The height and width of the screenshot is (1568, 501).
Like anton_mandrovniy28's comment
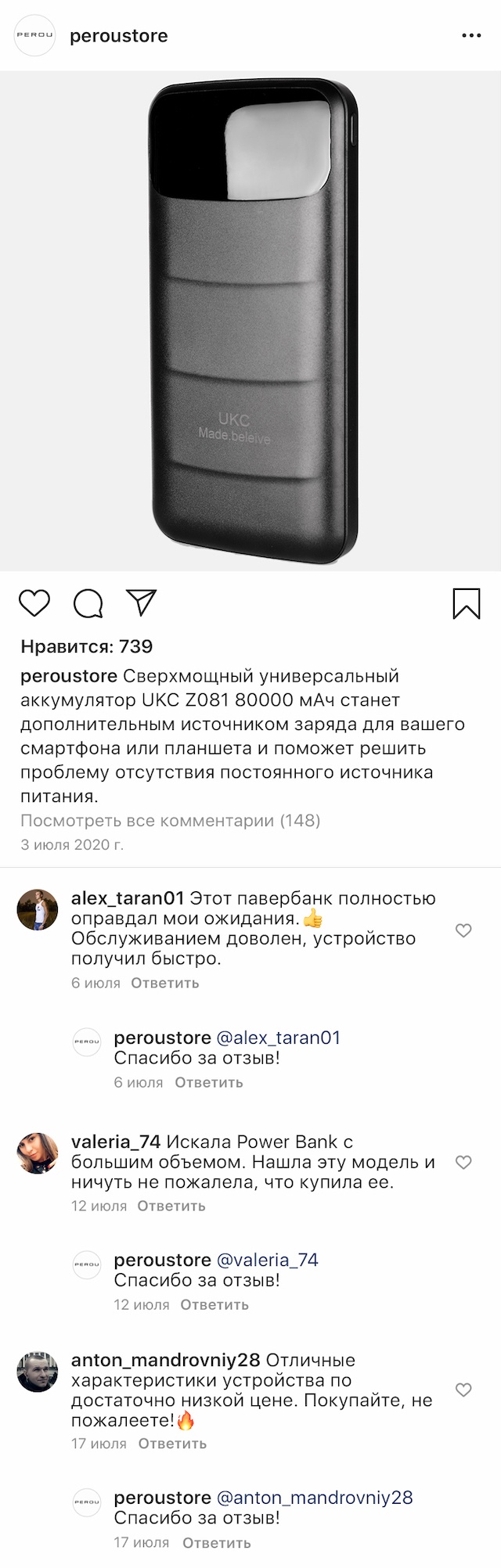[x=463, y=1390]
